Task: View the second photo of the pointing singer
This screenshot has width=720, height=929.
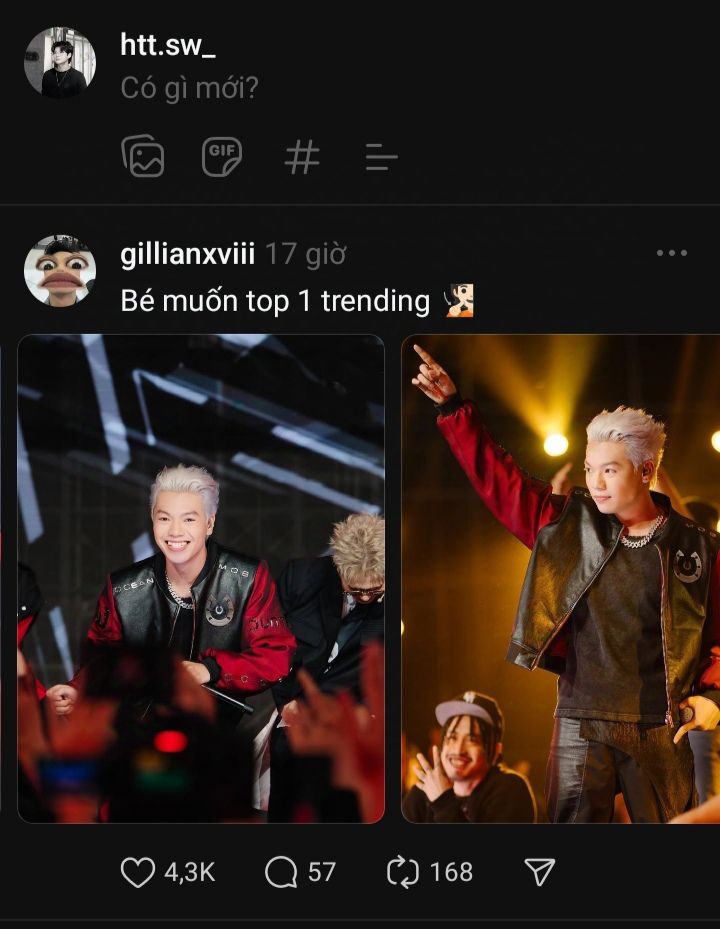Action: [561, 578]
